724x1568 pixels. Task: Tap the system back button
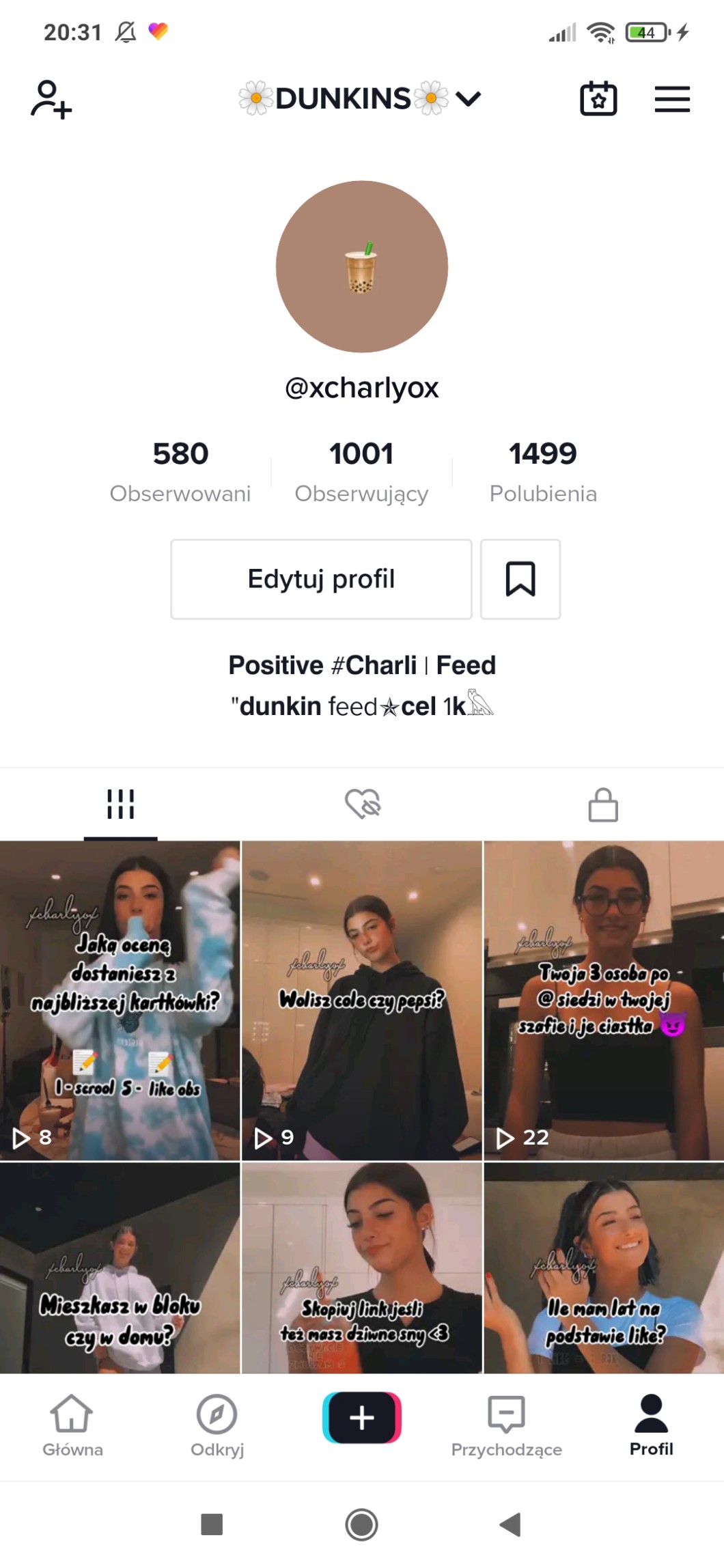(x=510, y=1524)
